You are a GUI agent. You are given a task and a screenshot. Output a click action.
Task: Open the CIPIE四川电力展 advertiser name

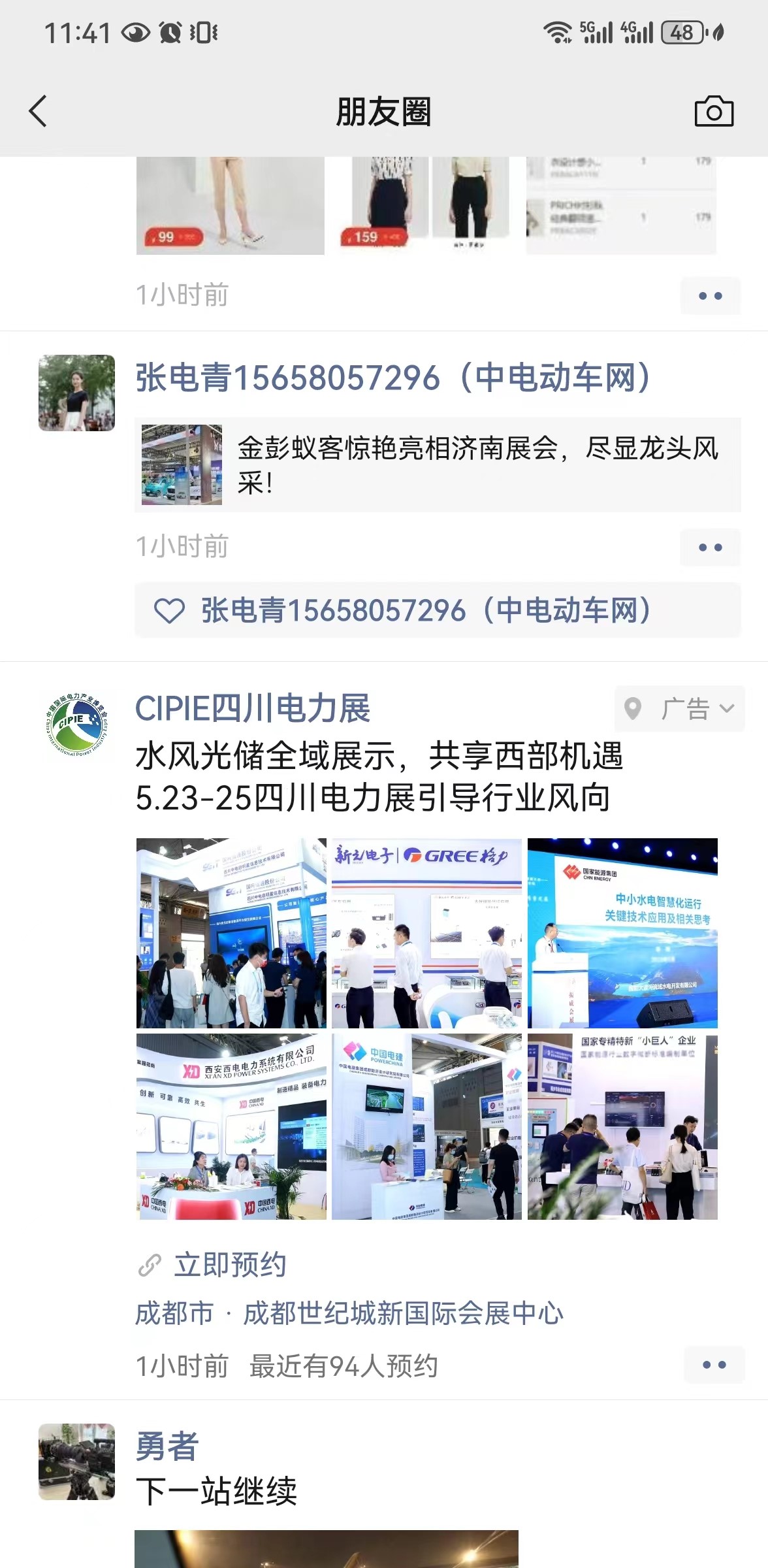[x=253, y=709]
